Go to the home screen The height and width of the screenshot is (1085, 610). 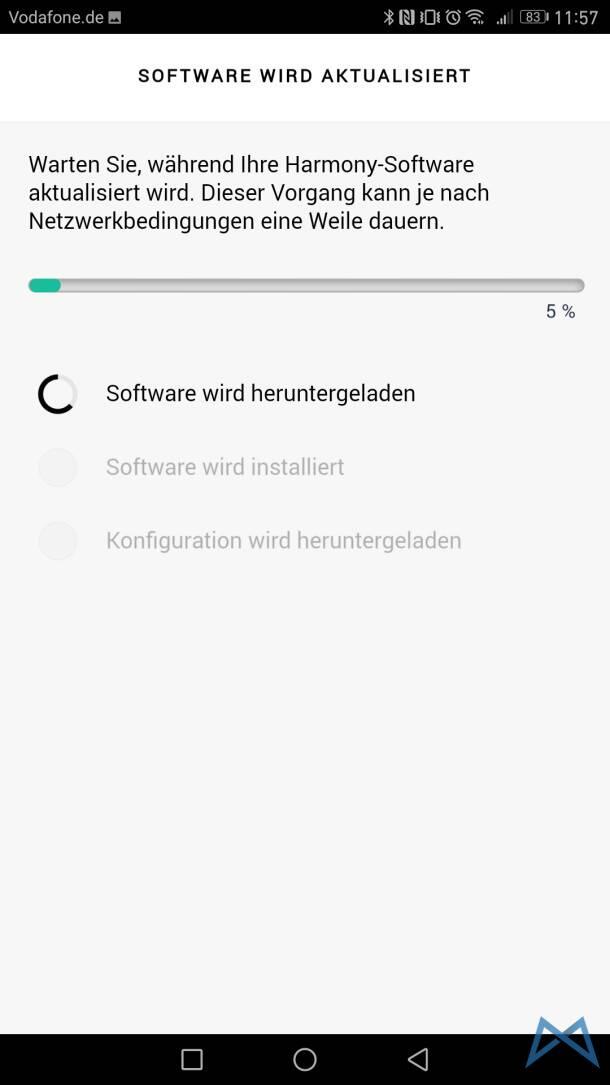pos(305,1059)
